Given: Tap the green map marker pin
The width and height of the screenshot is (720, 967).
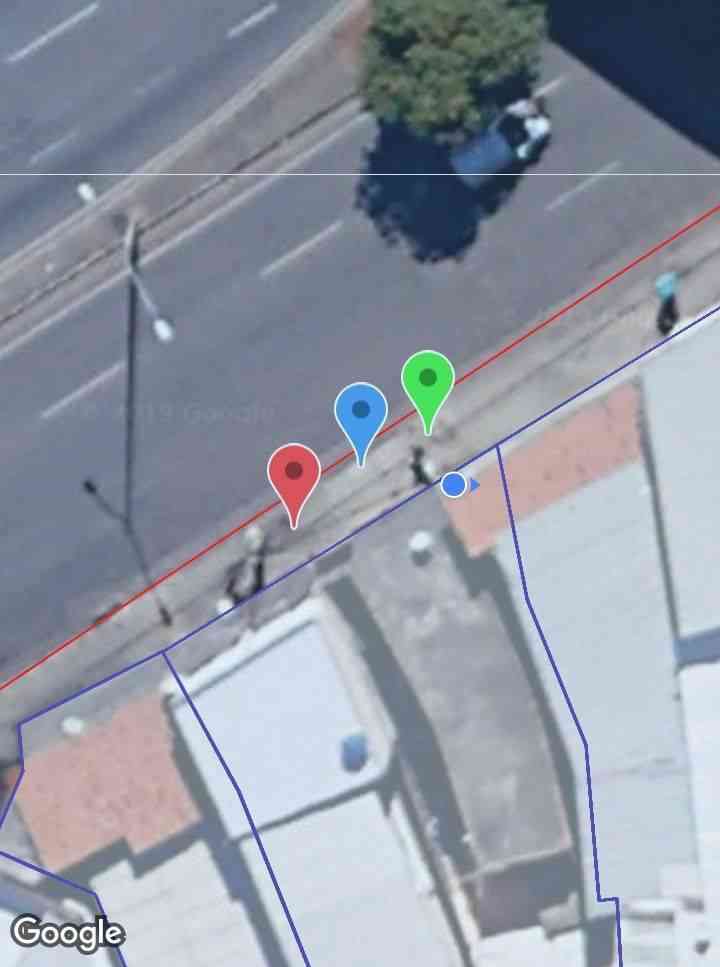Looking at the screenshot, I should pos(428,381).
